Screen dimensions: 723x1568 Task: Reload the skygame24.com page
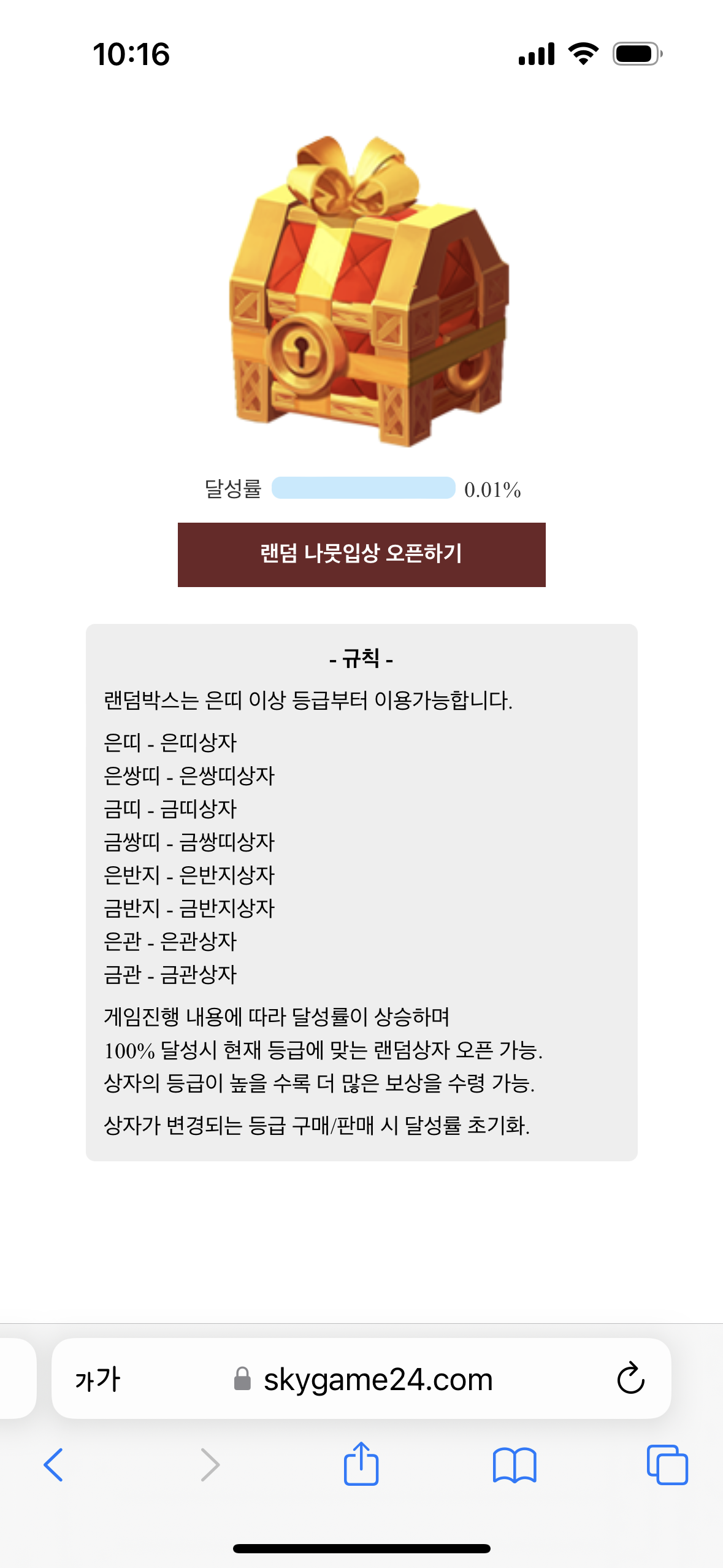click(x=630, y=1379)
